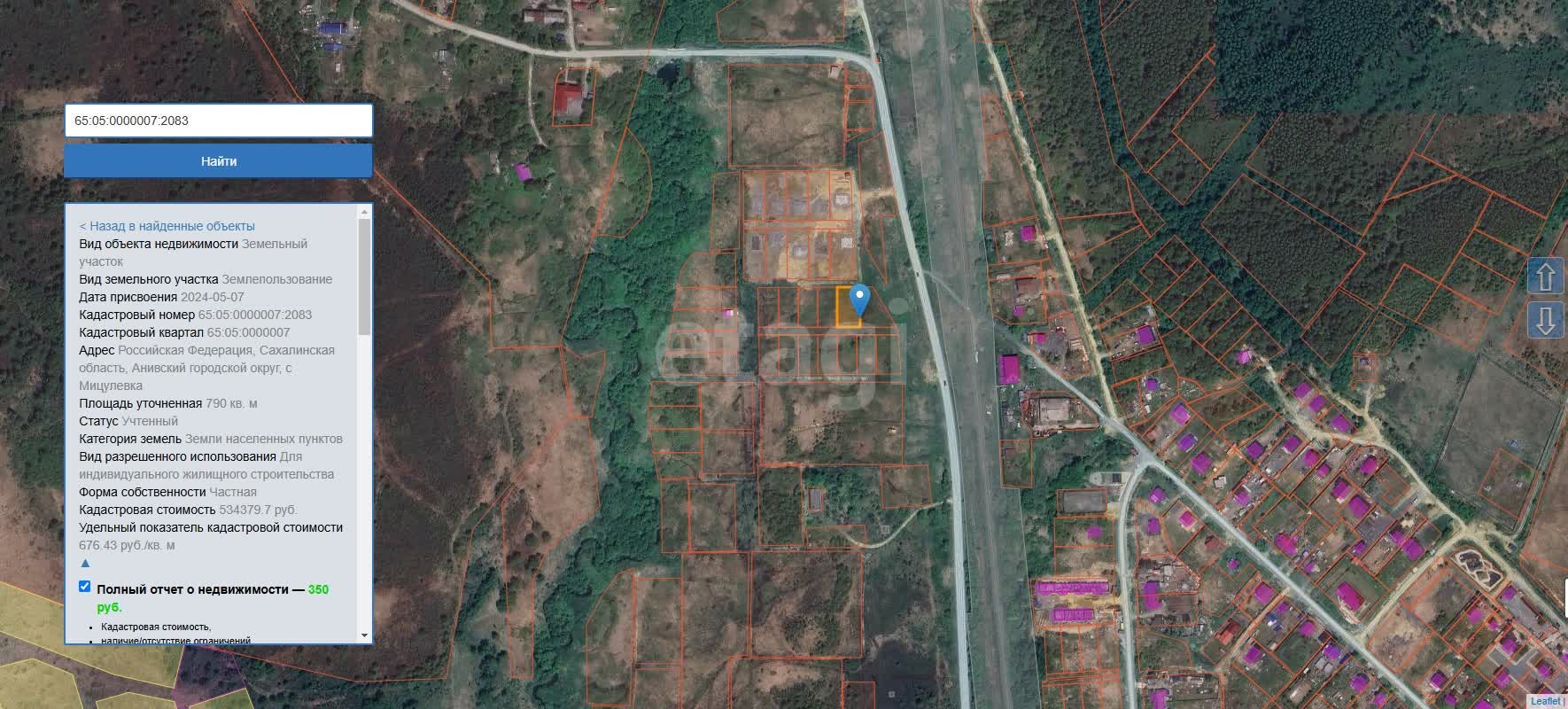Viewport: 1568px width, 709px height.
Task: Collapse details with the blue triangle
Action: click(x=85, y=563)
